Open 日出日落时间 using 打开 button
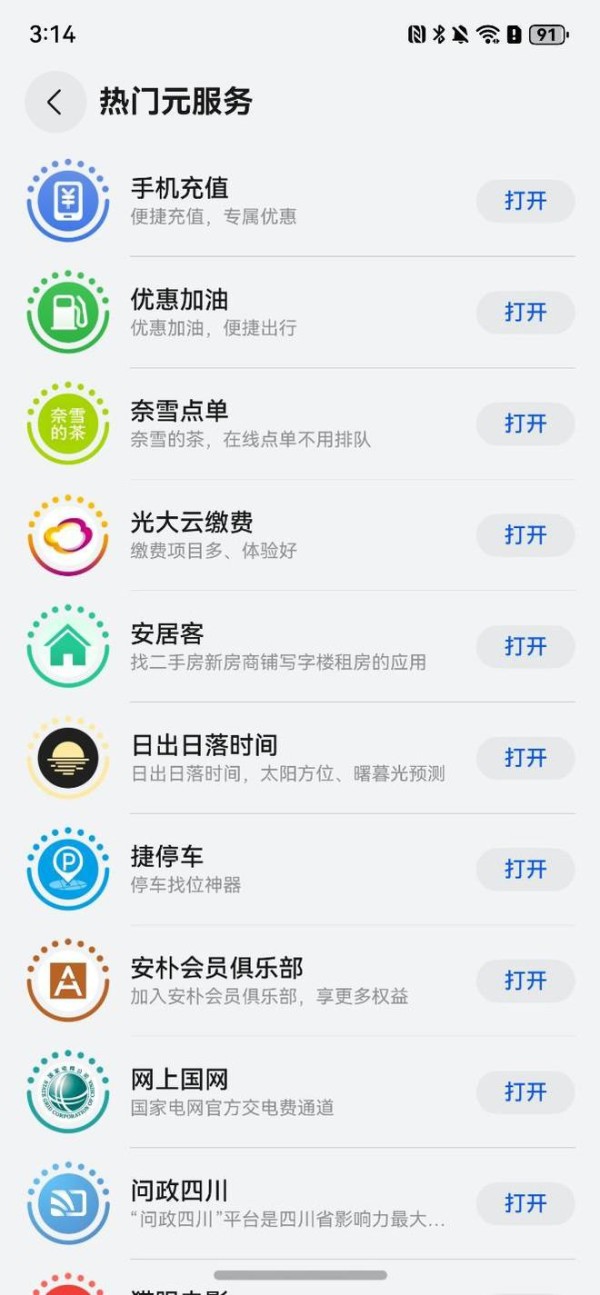Image resolution: width=600 pixels, height=1295 pixels. click(525, 758)
